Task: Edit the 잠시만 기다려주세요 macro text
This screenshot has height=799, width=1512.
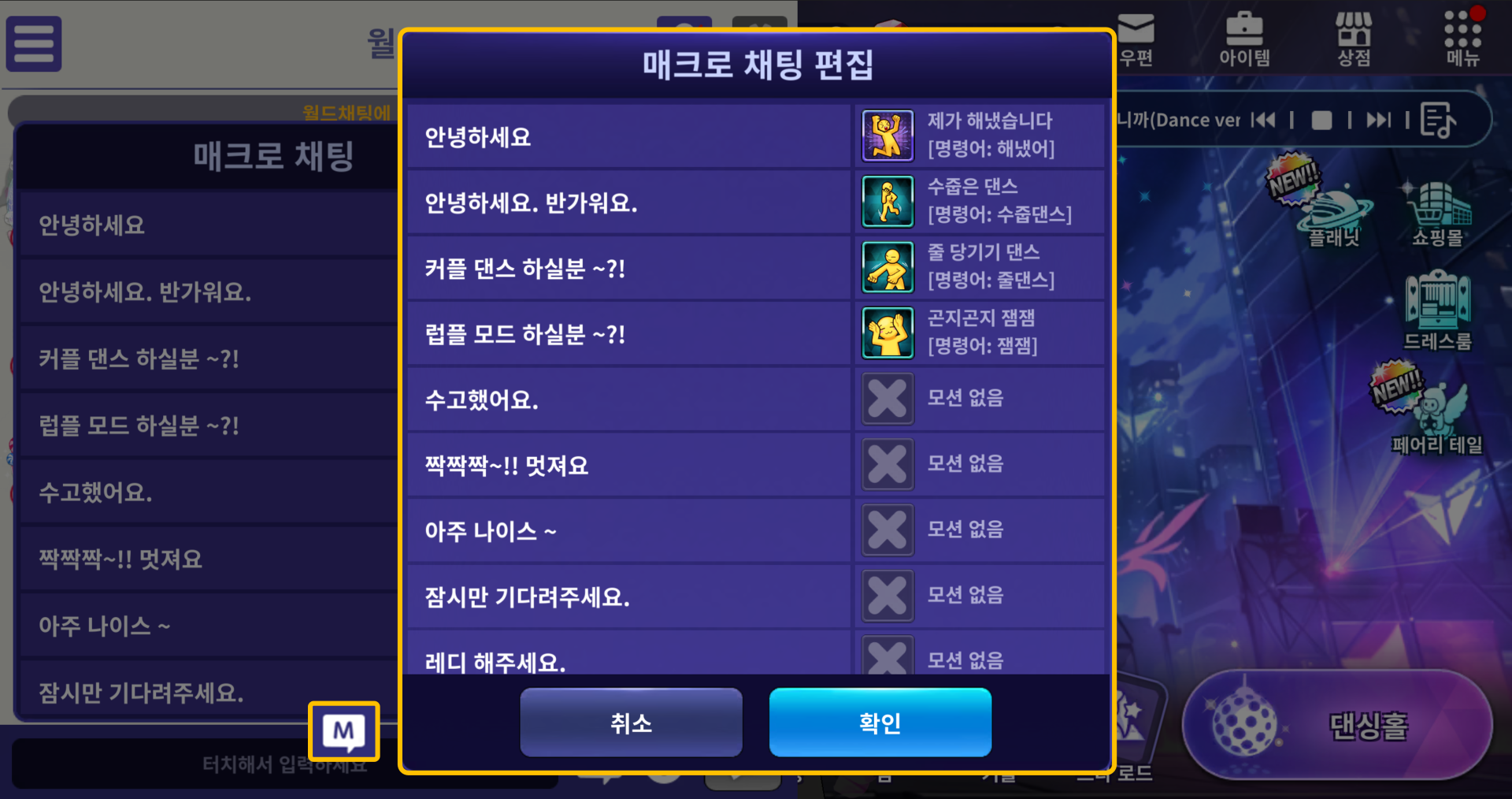Action: (x=628, y=596)
